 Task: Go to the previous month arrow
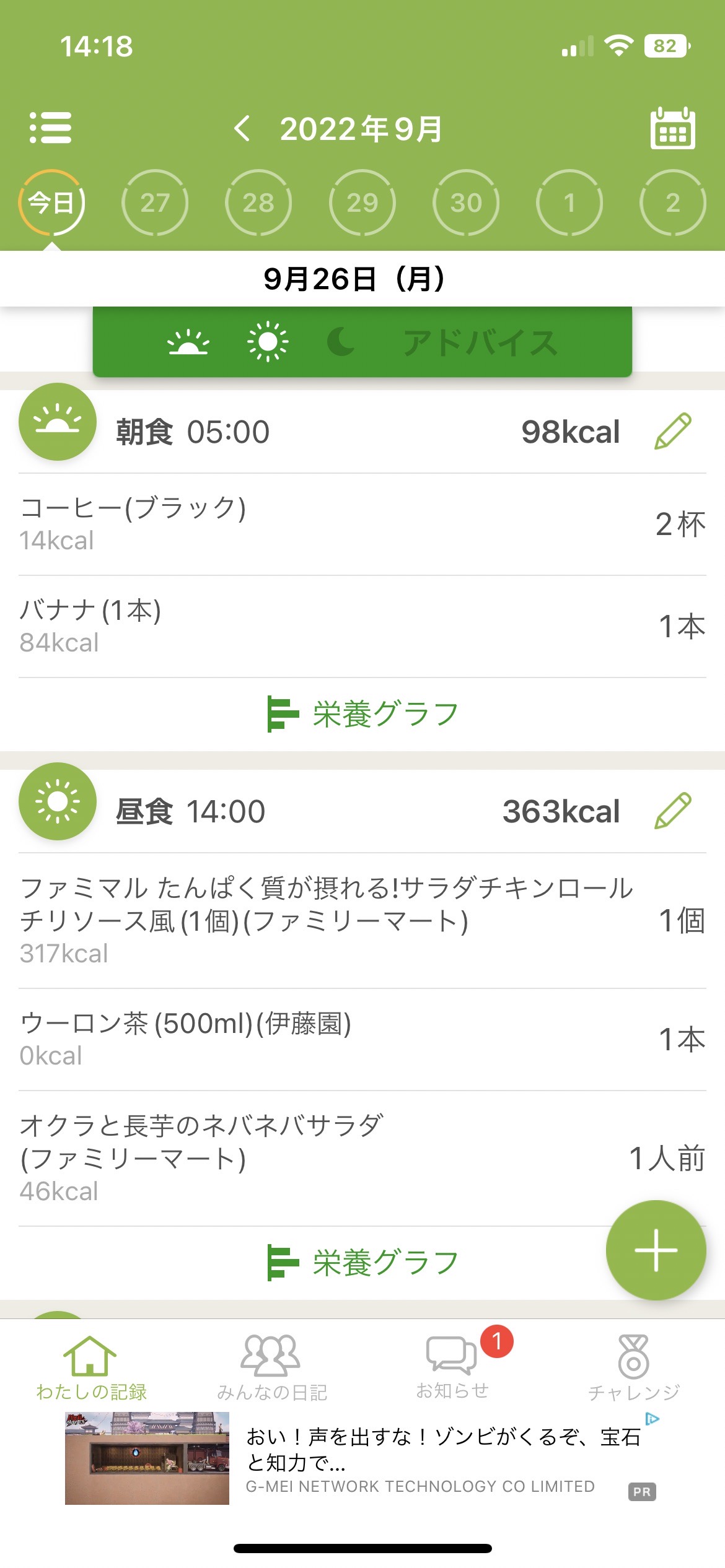click(242, 129)
